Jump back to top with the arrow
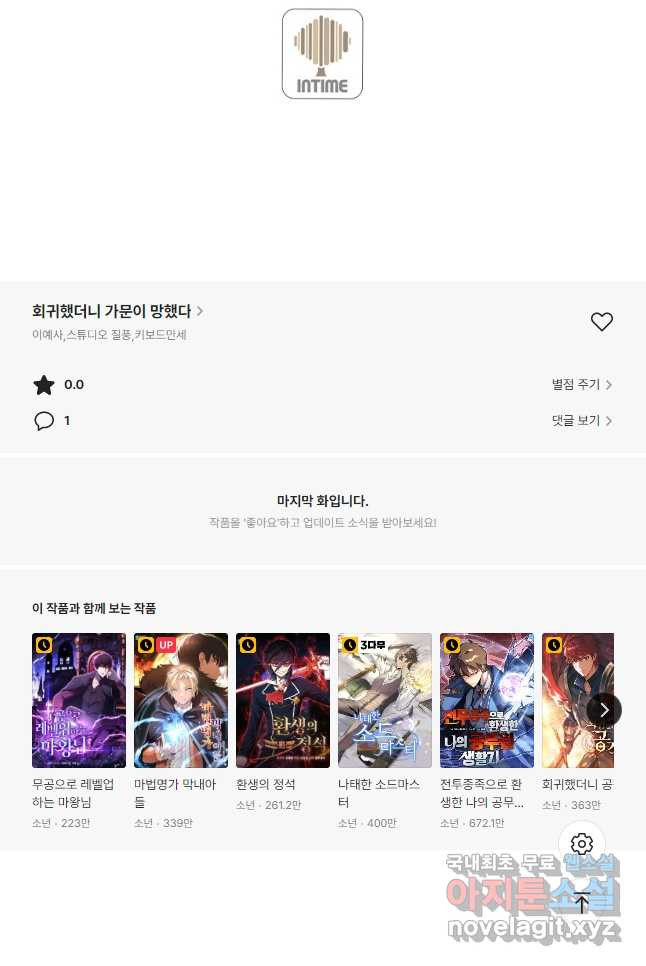The image size is (646, 966). coord(582,903)
